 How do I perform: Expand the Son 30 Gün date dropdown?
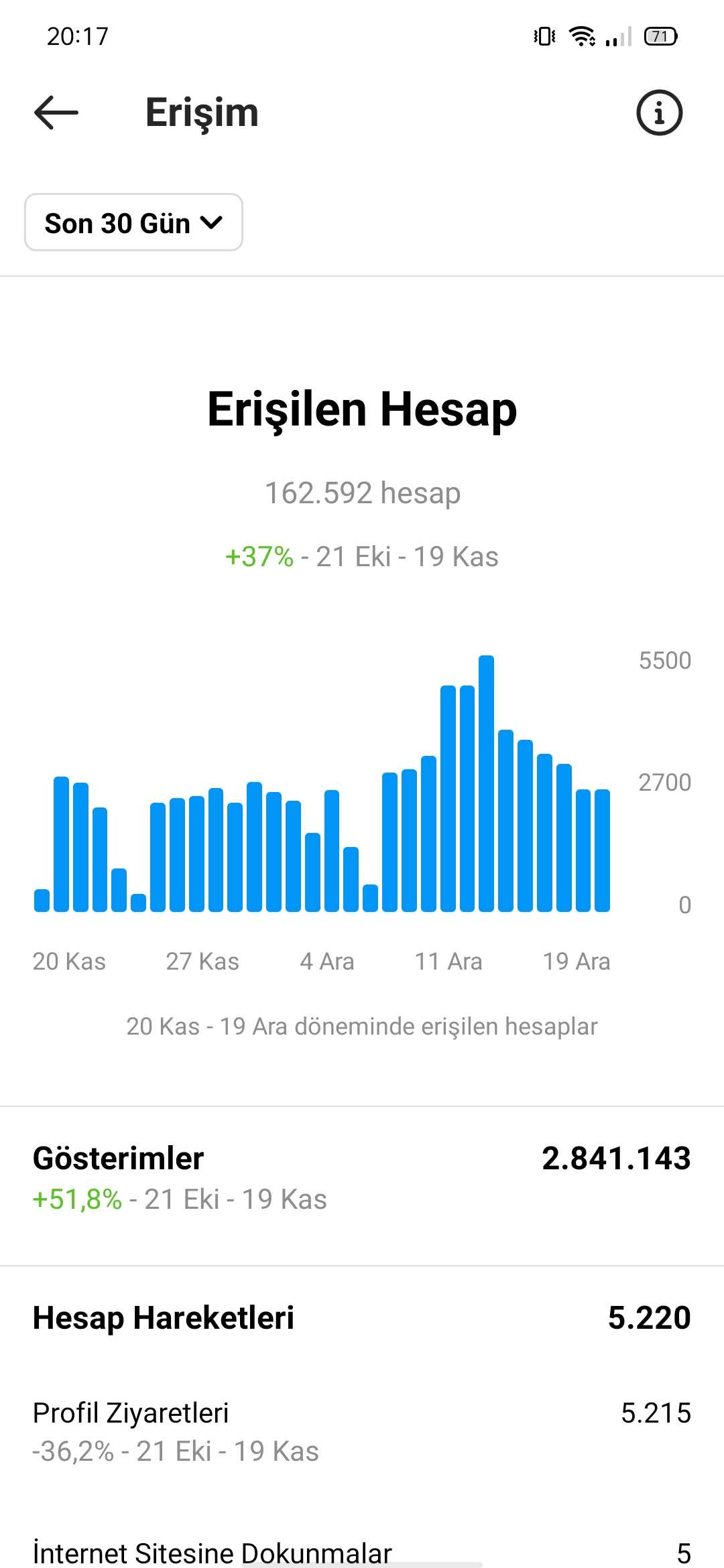pyautogui.click(x=133, y=222)
